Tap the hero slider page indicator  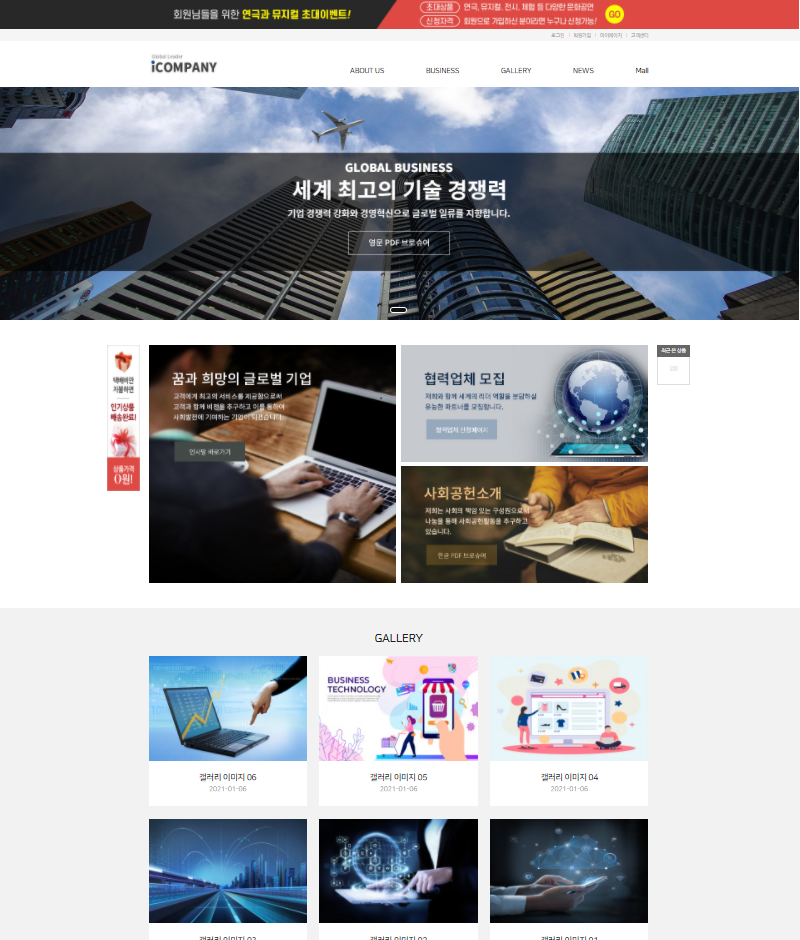point(398,310)
